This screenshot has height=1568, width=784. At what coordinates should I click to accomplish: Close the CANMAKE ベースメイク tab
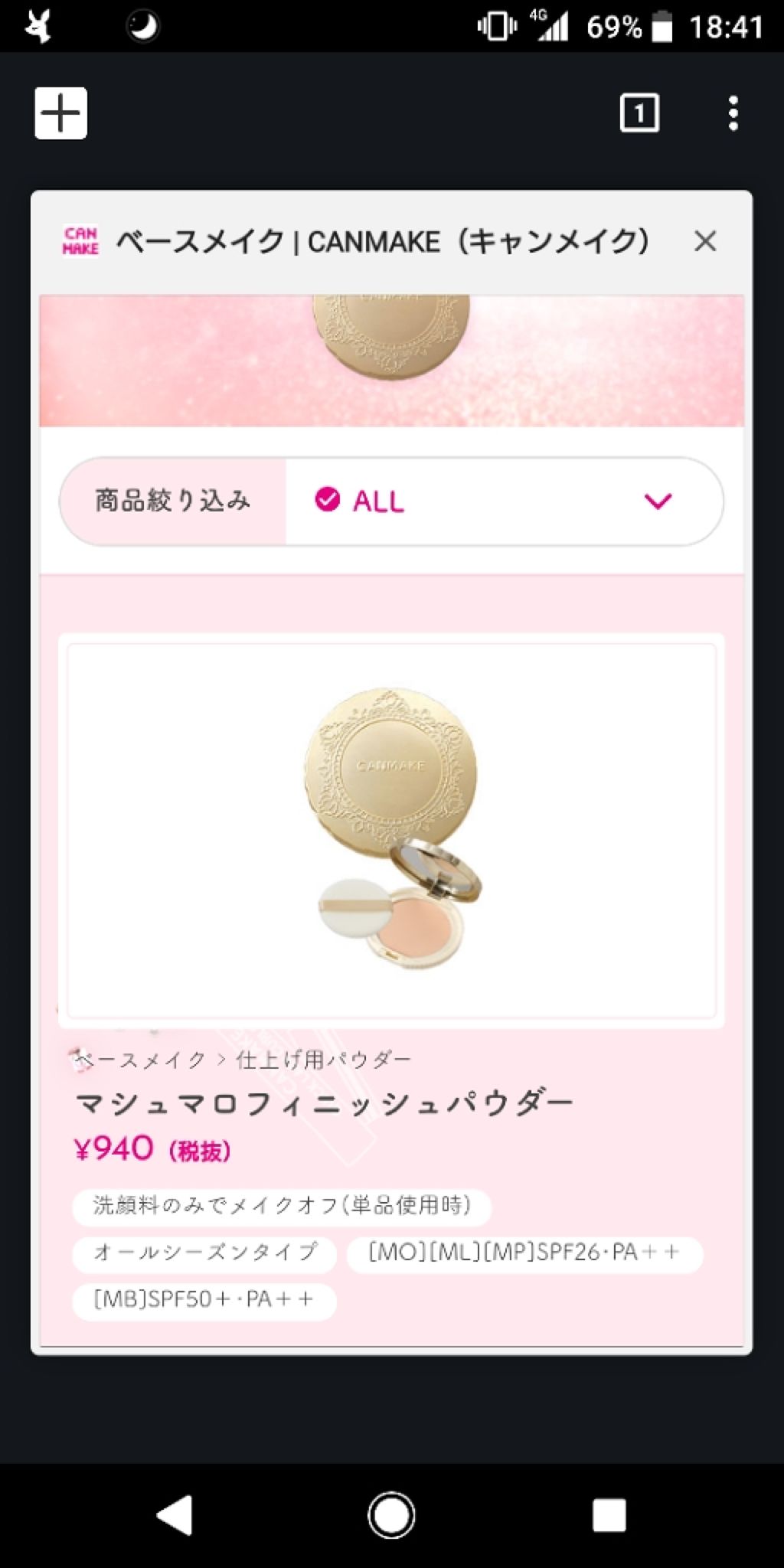pyautogui.click(x=704, y=241)
